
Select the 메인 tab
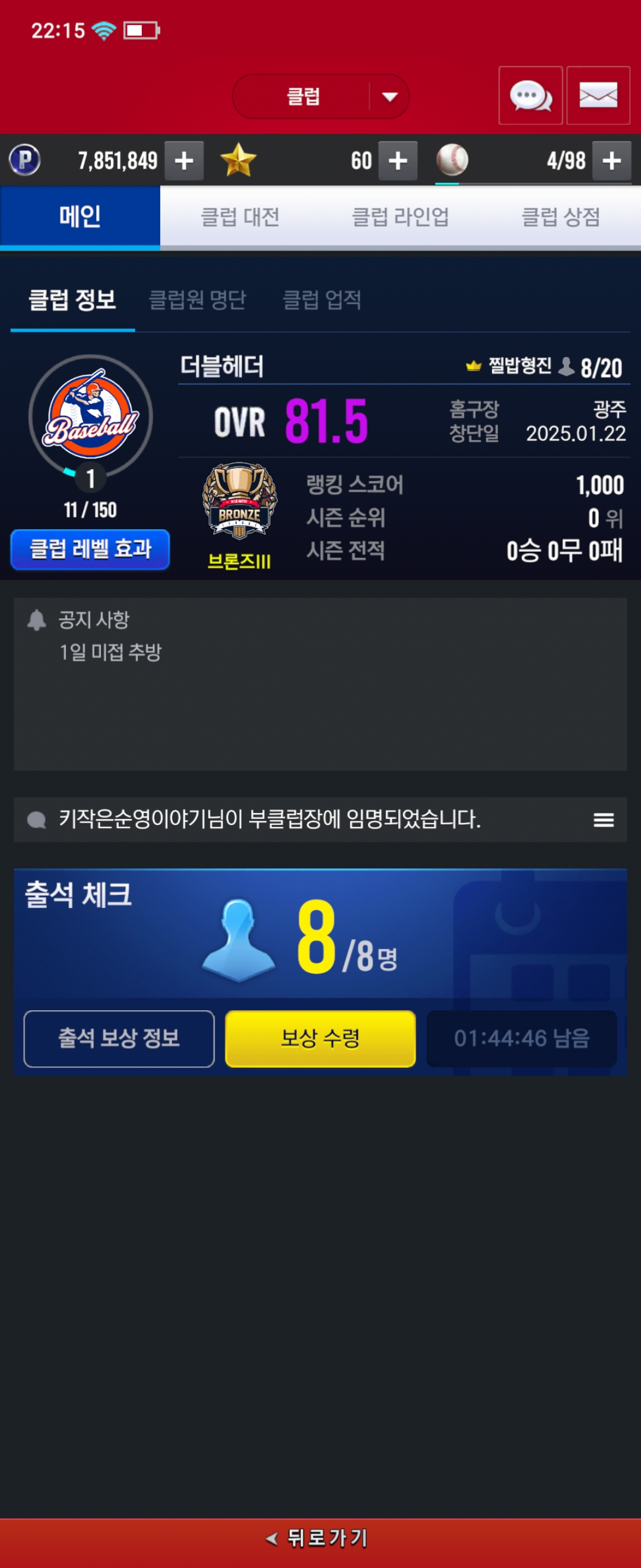(x=80, y=217)
